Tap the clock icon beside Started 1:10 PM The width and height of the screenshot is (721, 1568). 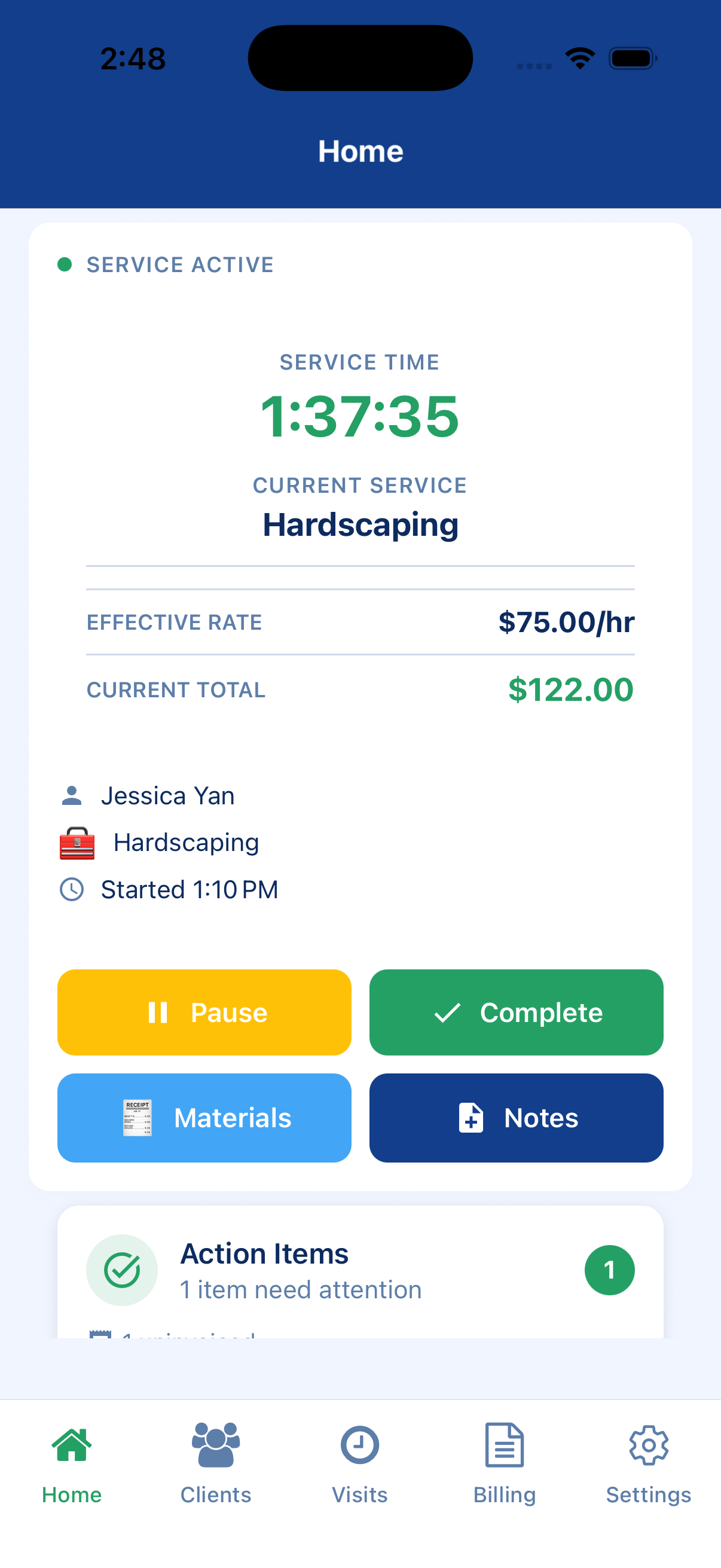tap(71, 889)
